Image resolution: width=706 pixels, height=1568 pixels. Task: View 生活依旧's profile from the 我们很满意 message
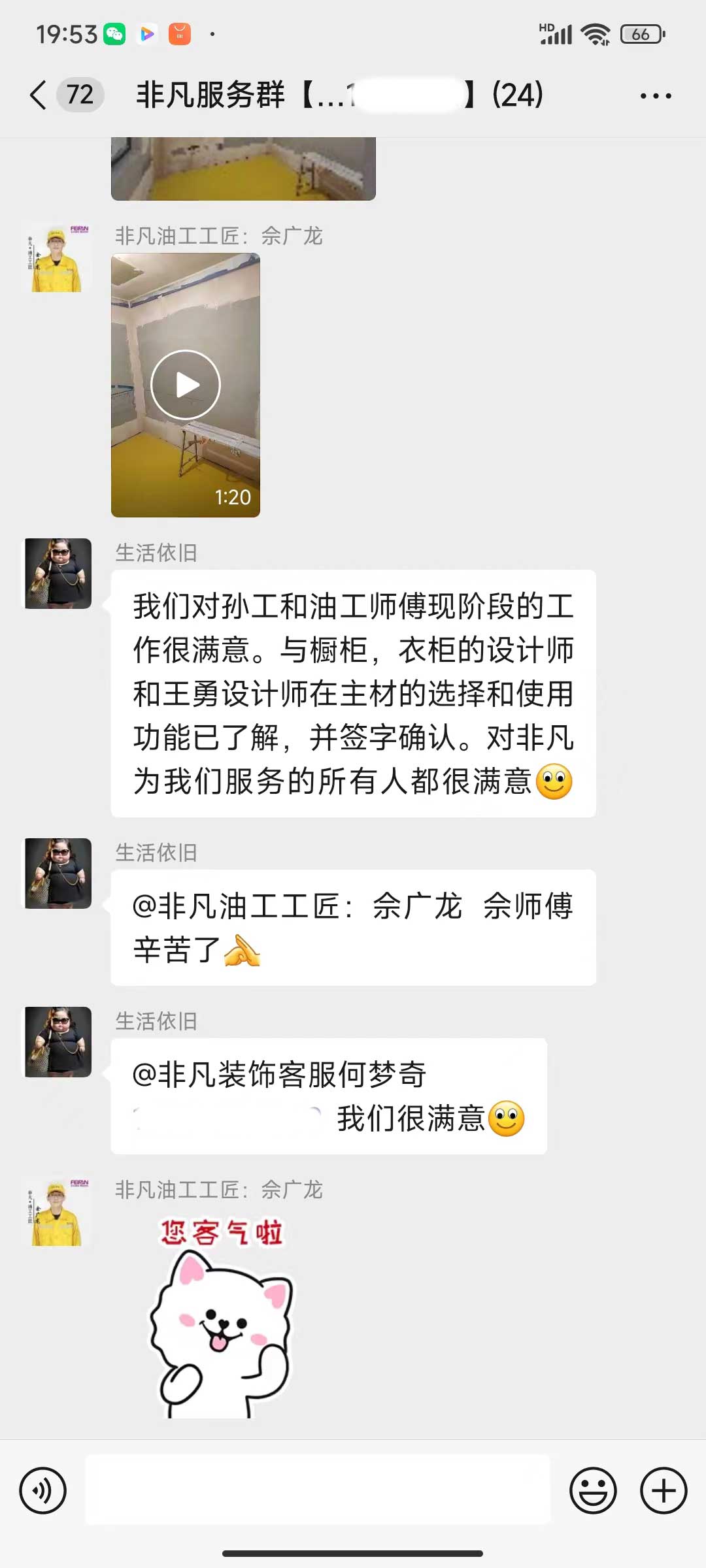click(58, 1042)
